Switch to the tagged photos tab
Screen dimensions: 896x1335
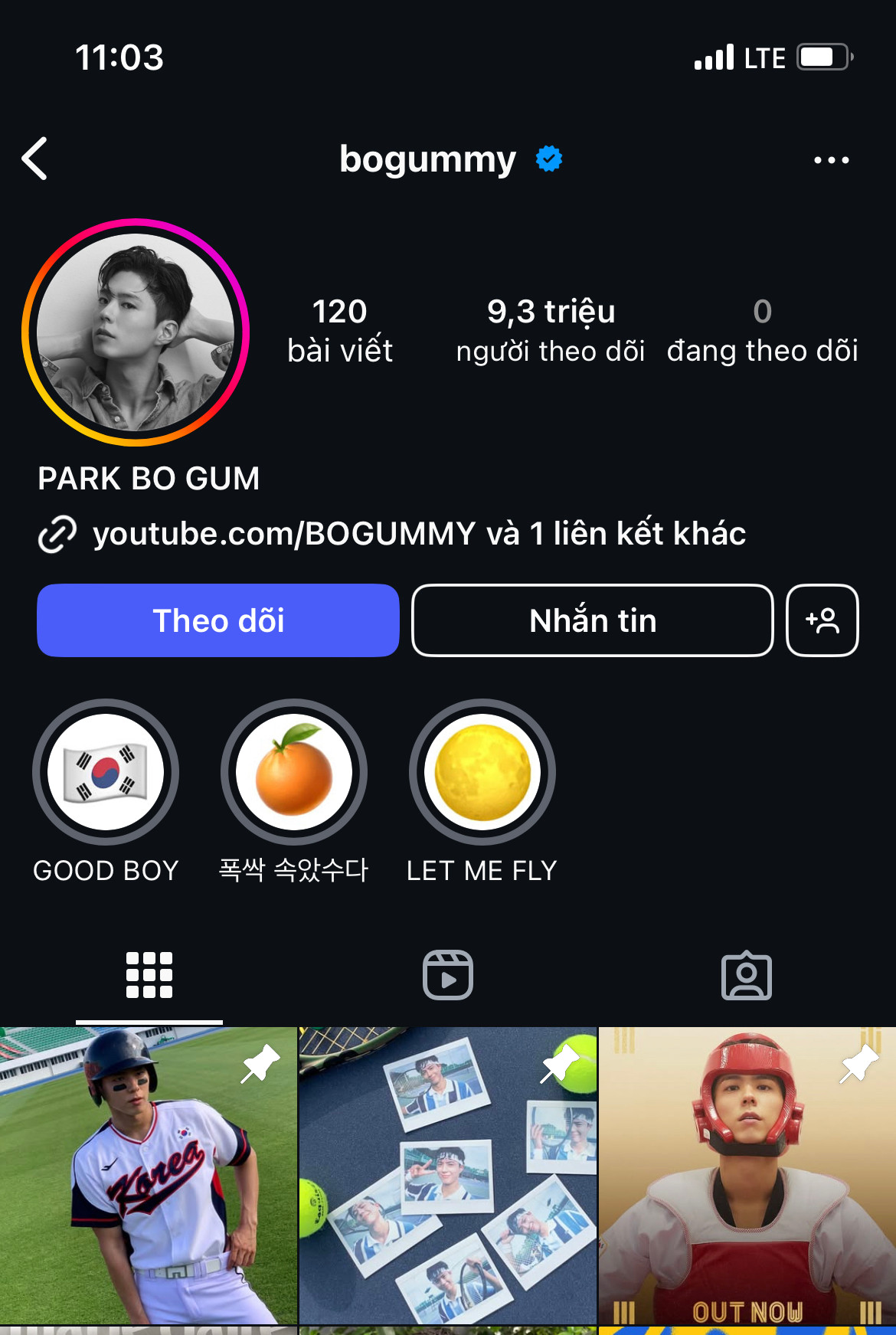point(747,975)
